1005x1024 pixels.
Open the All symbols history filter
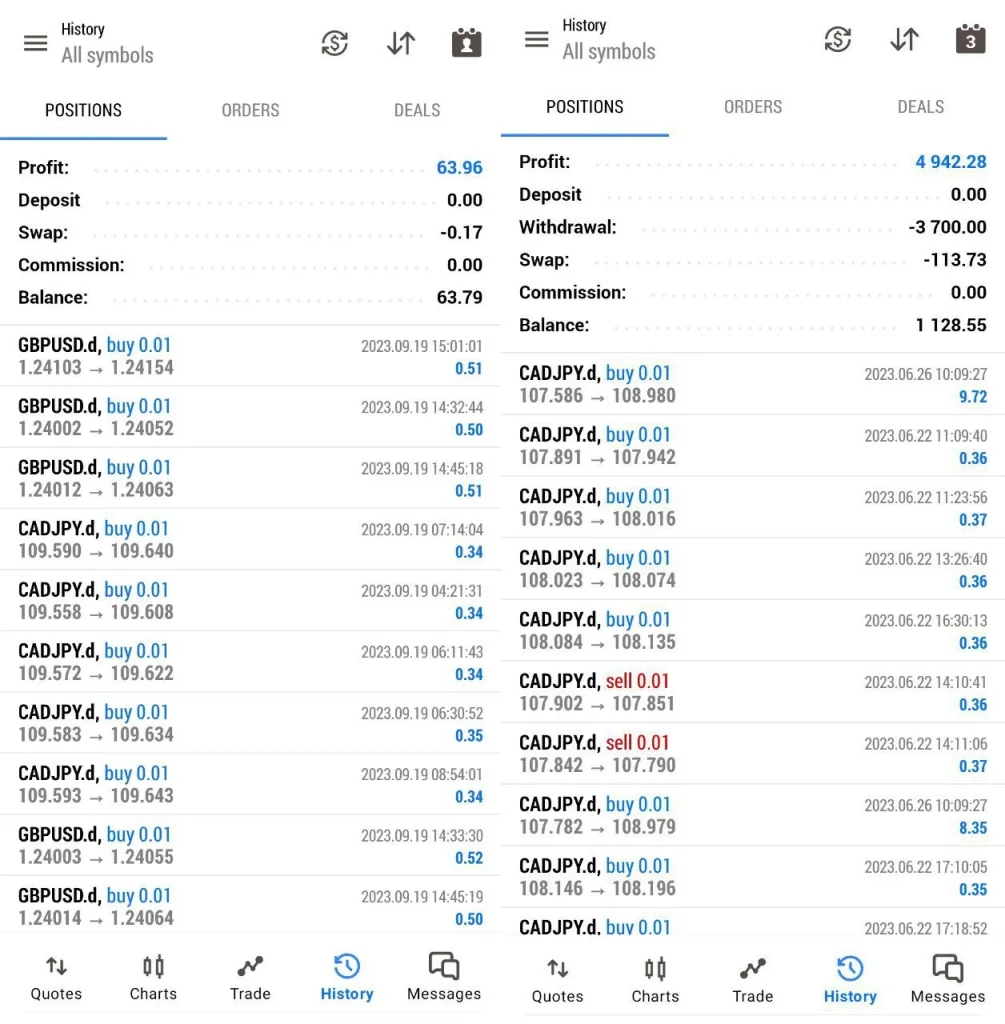click(106, 56)
